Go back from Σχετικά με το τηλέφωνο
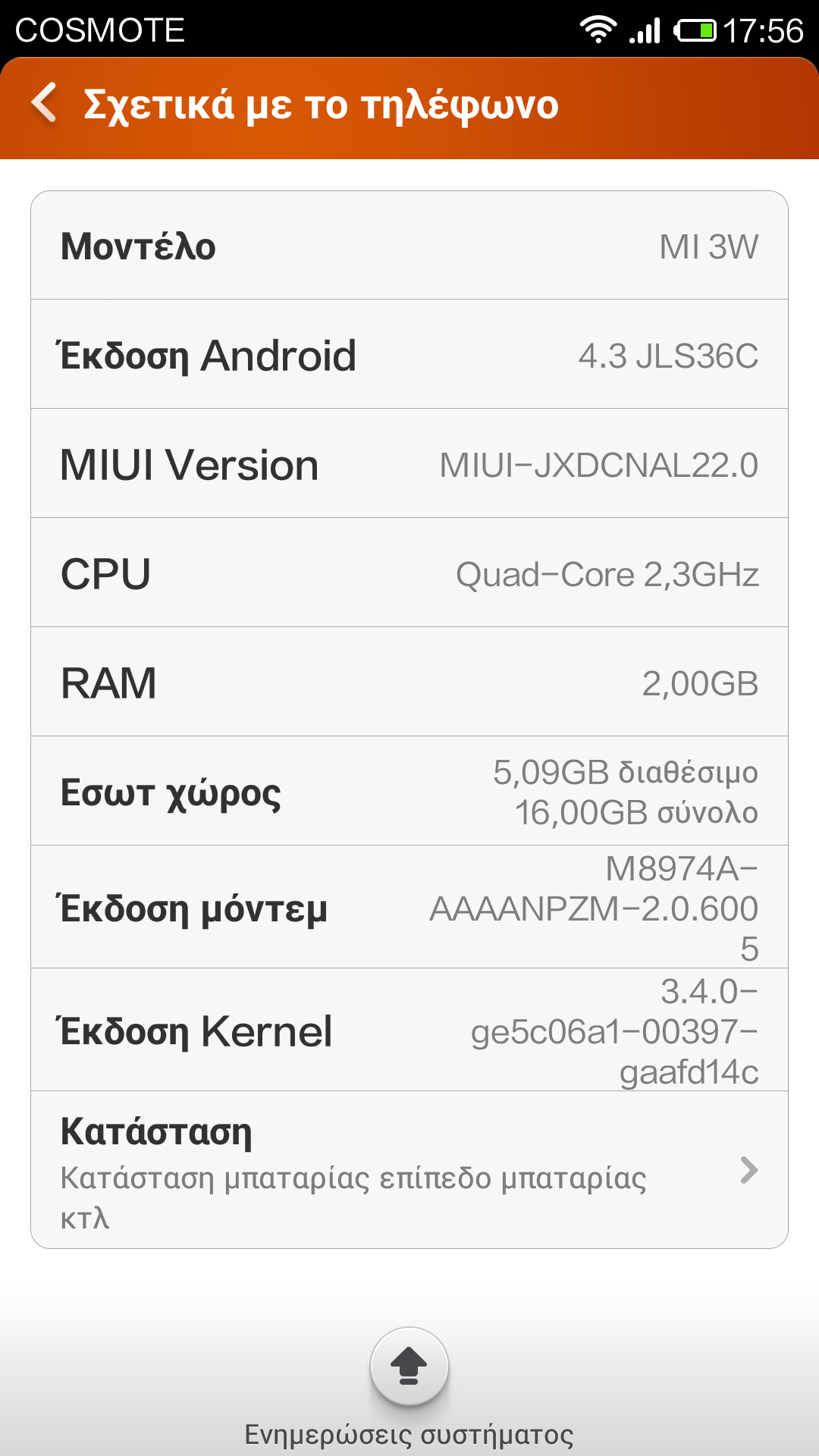Viewport: 819px width, 1456px height. point(45,103)
